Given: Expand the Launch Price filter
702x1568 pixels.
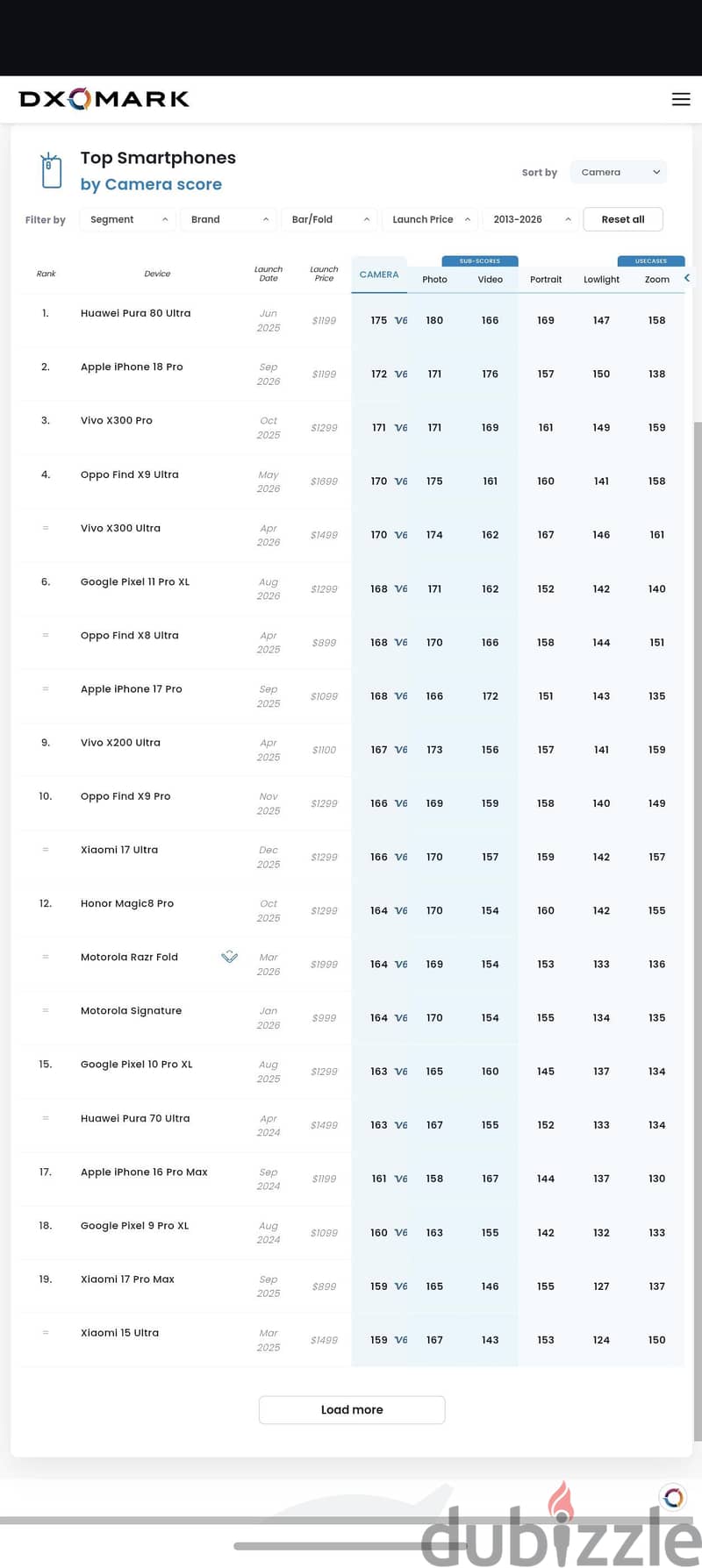Looking at the screenshot, I should point(431,219).
